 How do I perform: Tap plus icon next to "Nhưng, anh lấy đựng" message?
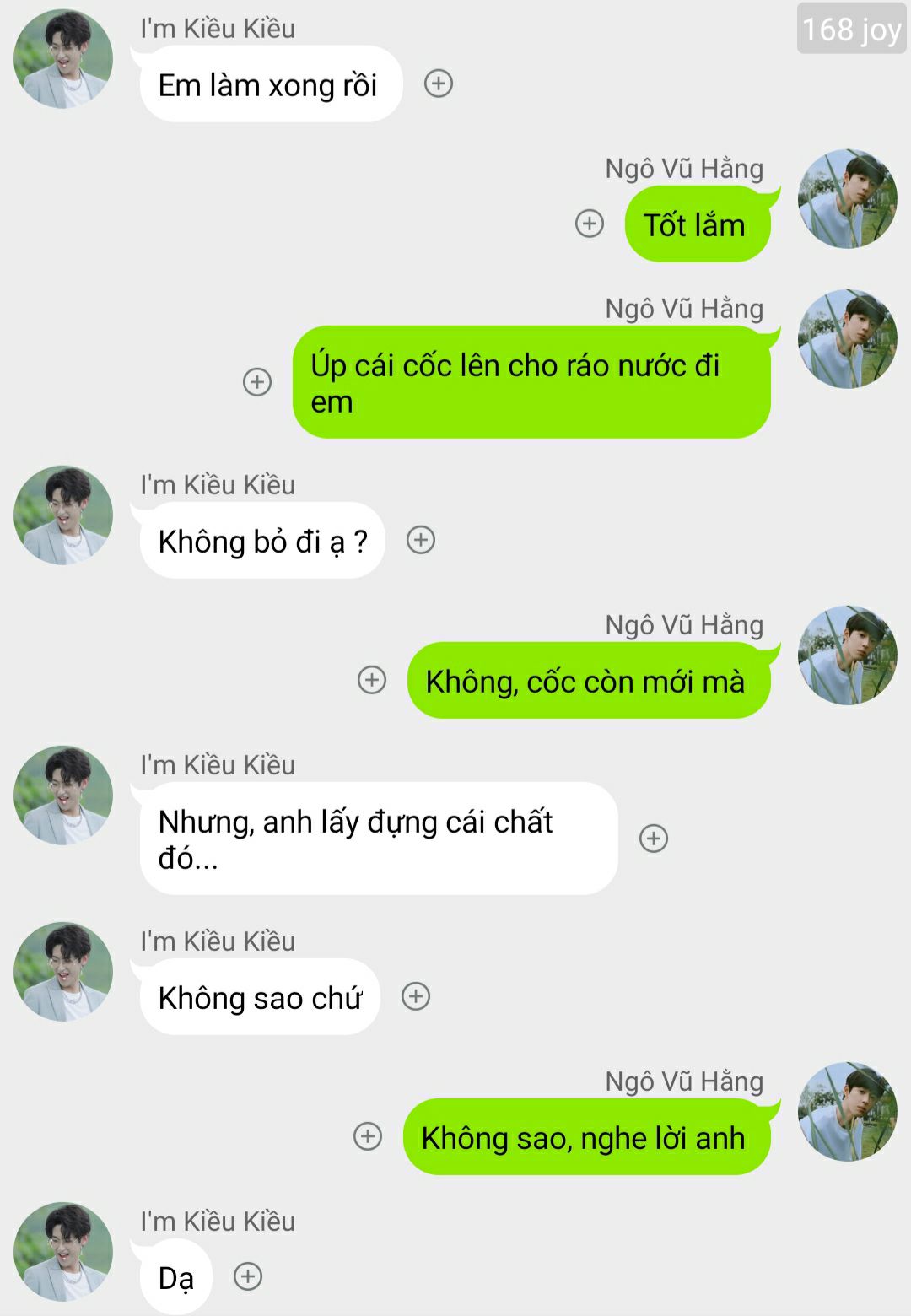coord(654,838)
